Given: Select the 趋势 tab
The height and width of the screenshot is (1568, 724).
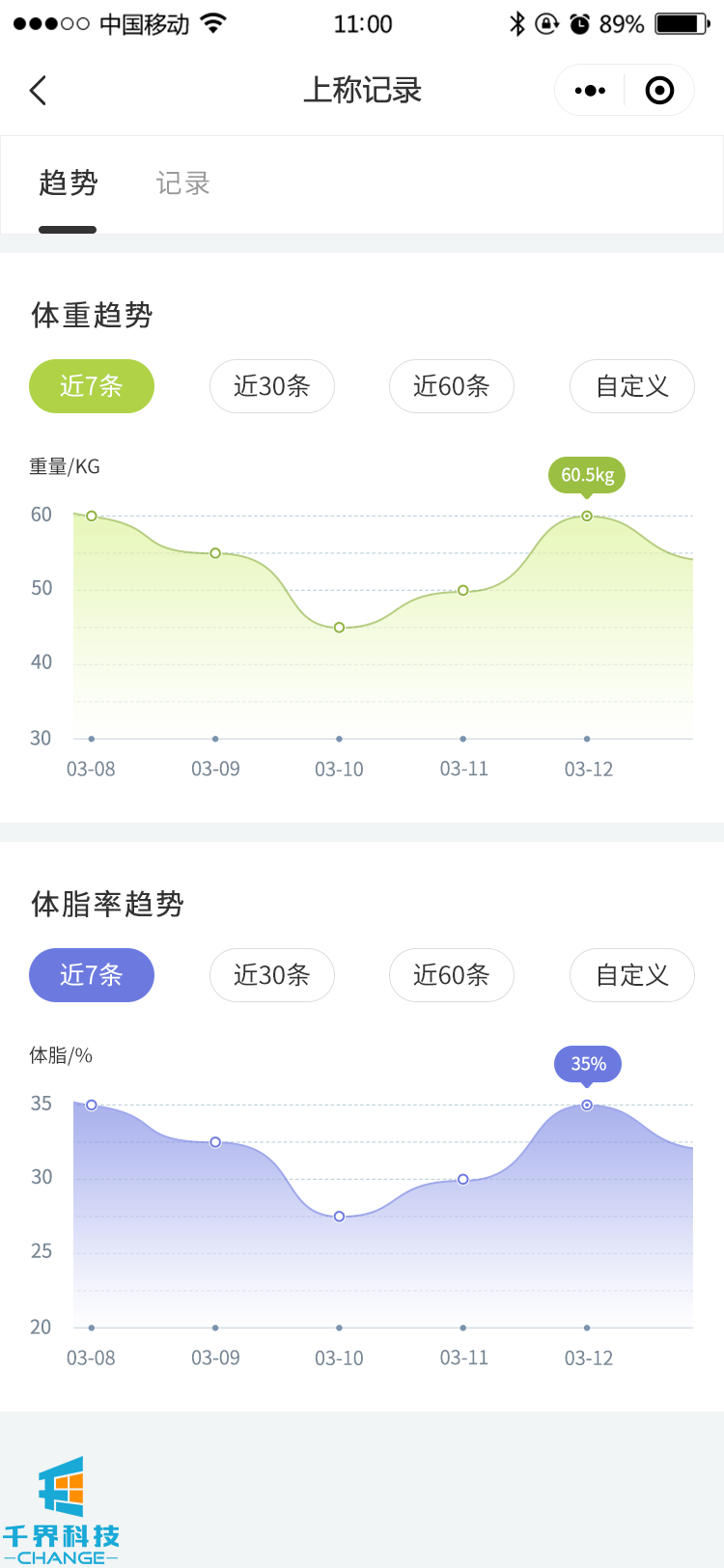Looking at the screenshot, I should (68, 183).
